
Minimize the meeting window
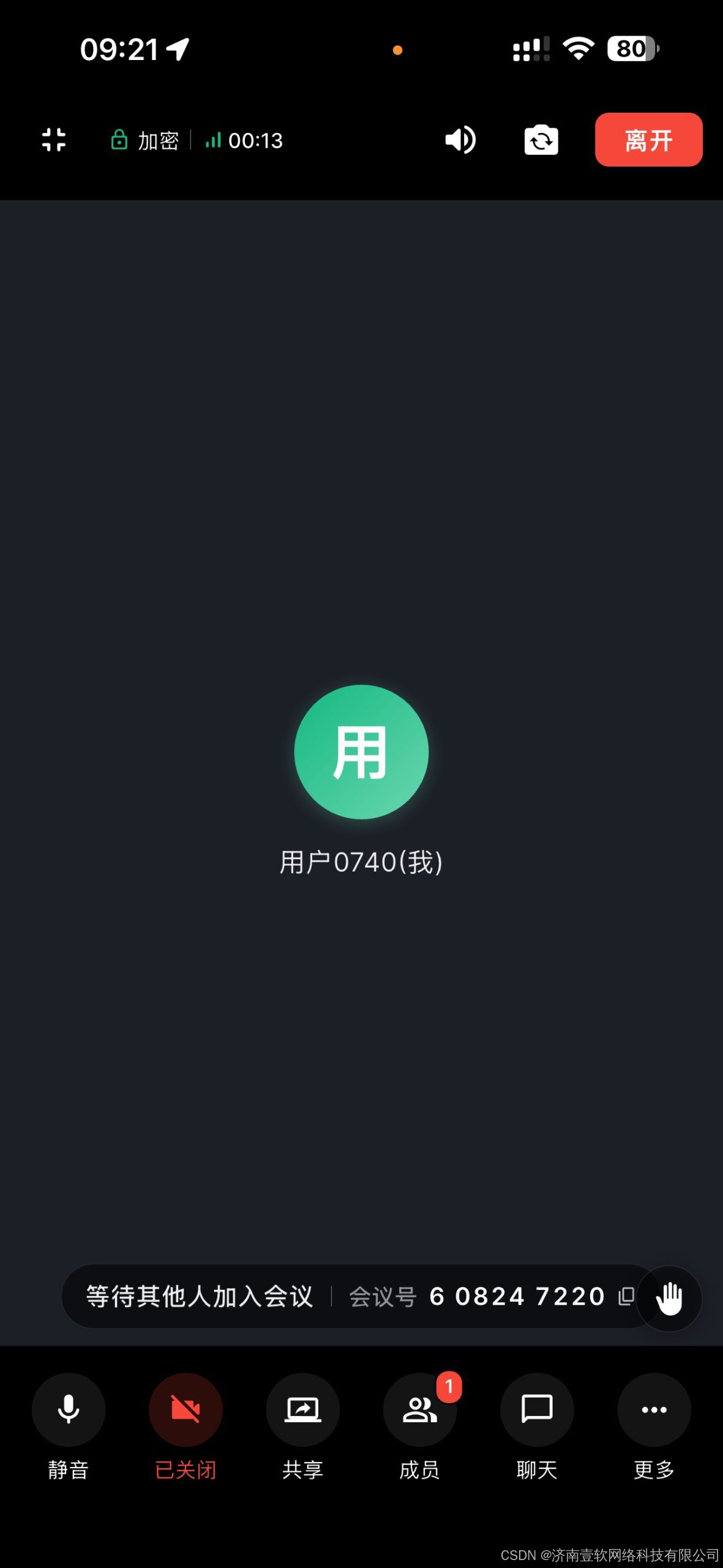click(x=54, y=140)
